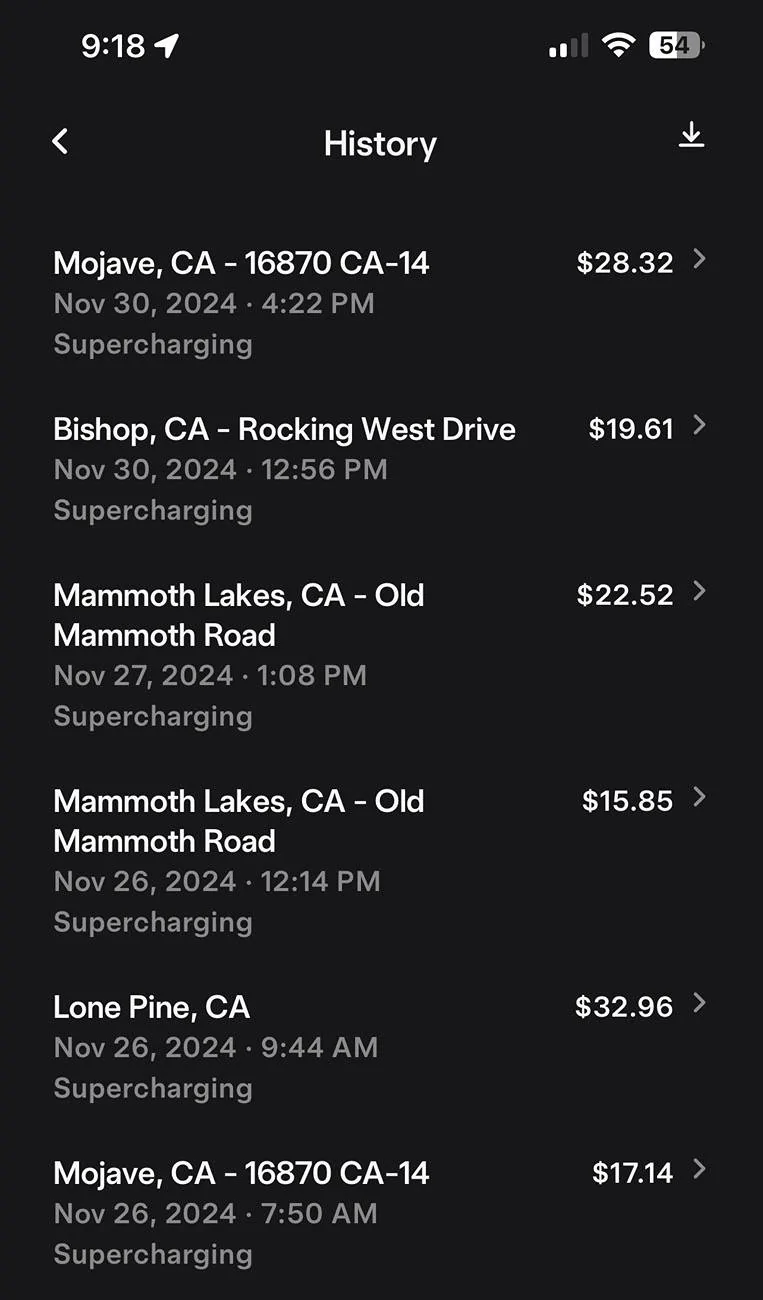The height and width of the screenshot is (1300, 763).
Task: View the Mojave charge from Nov 26
Action: [x=380, y=1212]
